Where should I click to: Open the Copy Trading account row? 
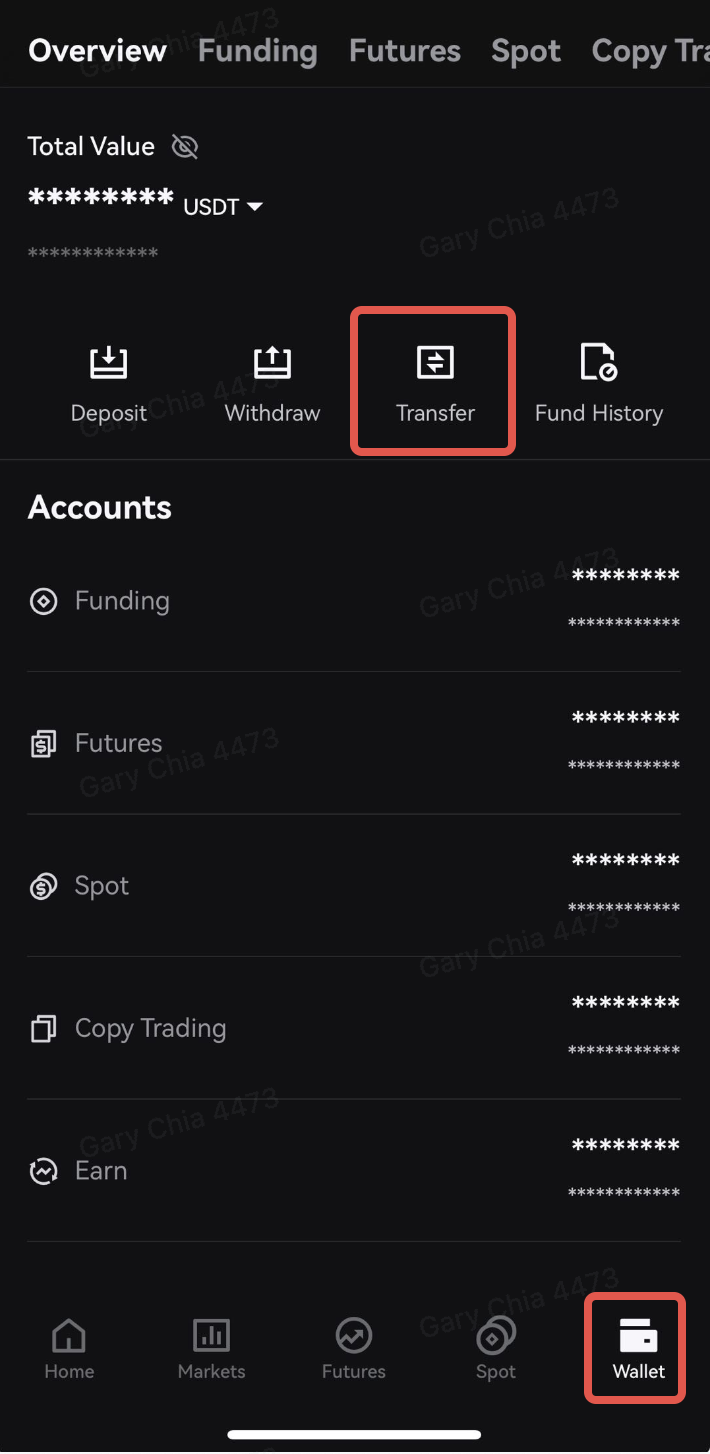(354, 1028)
